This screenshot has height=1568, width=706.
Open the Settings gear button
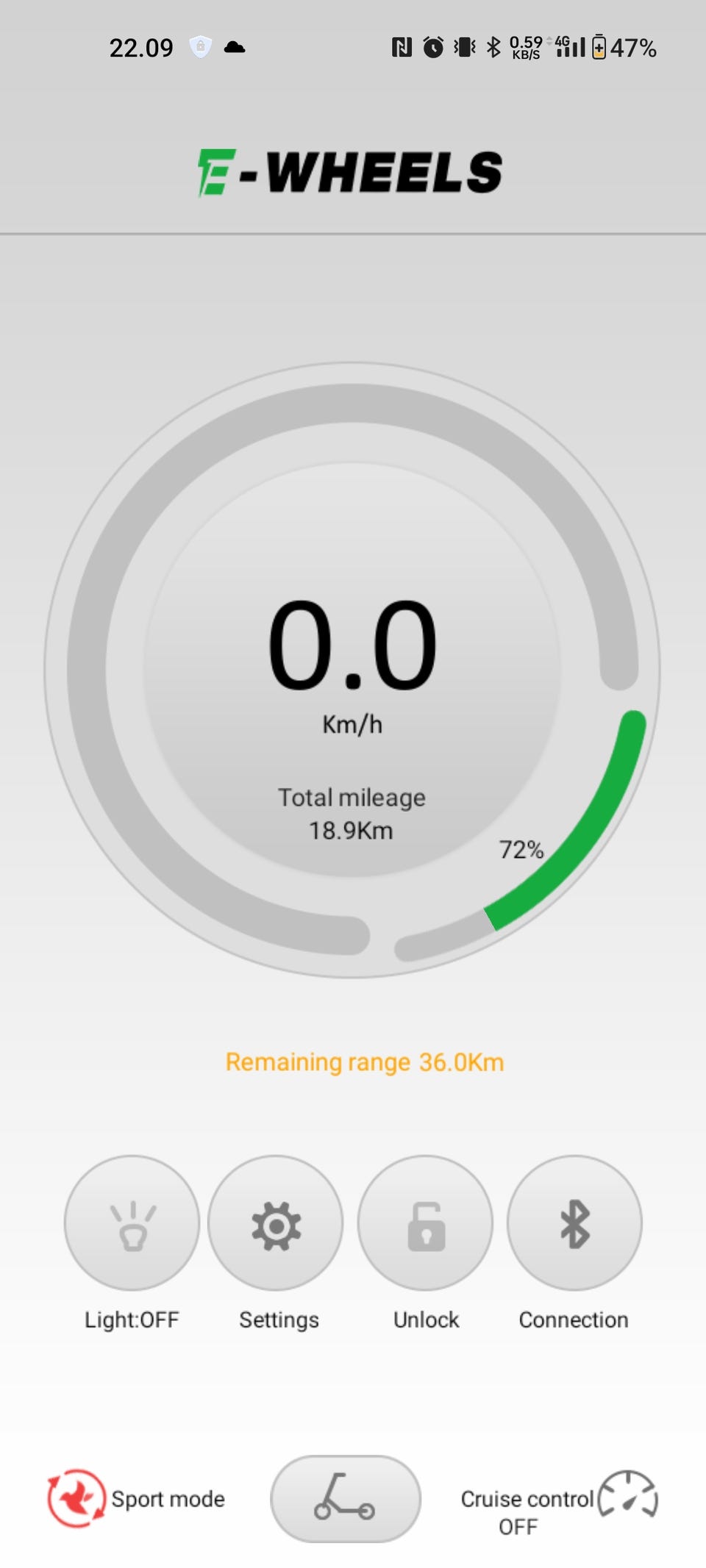276,1222
